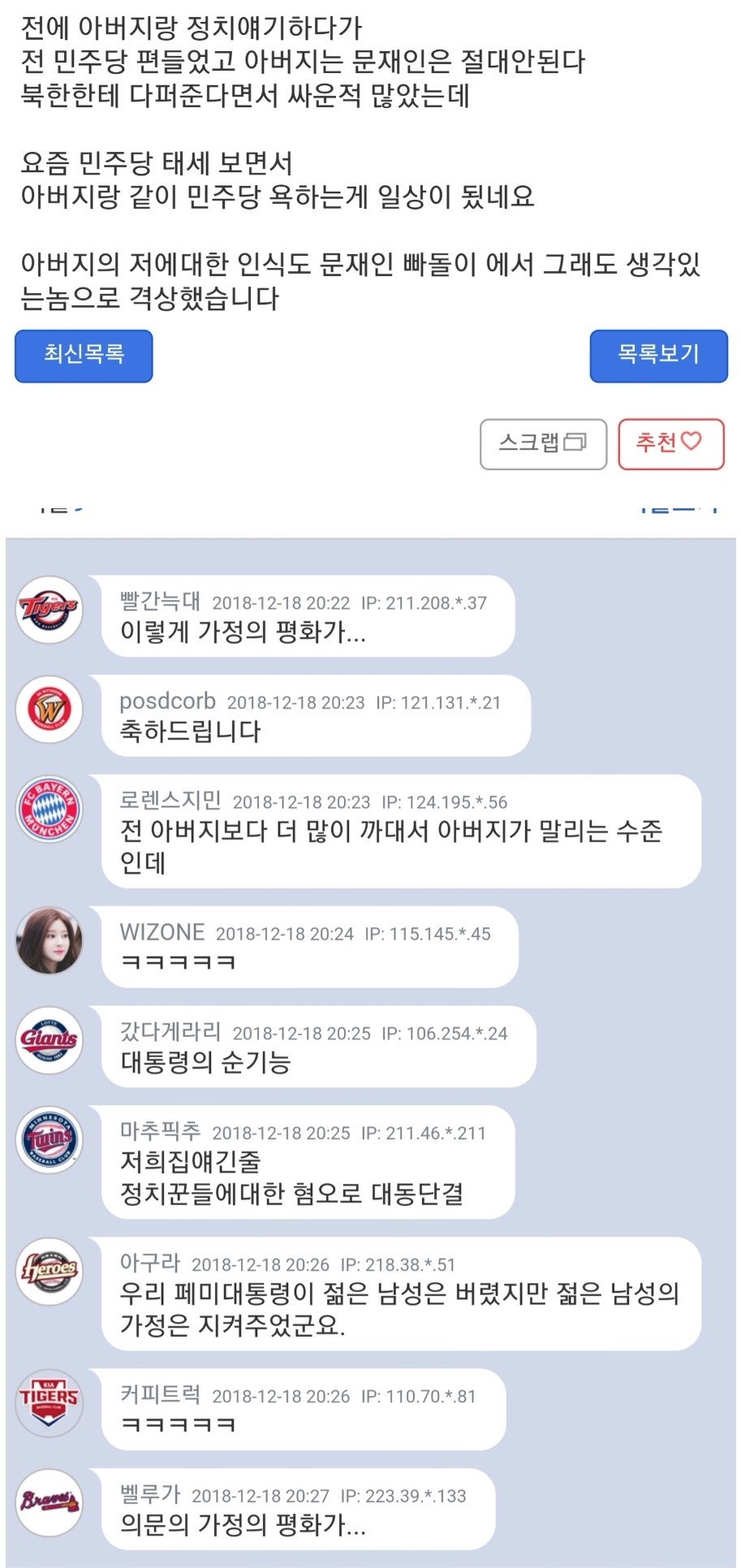Screen dimensions: 741x1568
Task: Select username 벨루가
Action: (150, 1493)
